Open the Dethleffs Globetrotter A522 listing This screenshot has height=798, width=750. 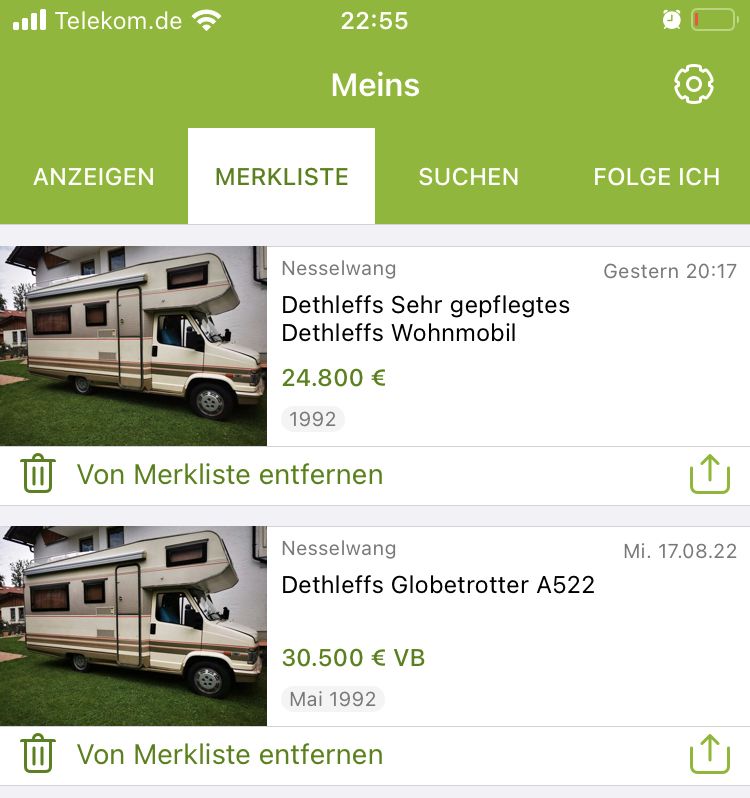438,585
